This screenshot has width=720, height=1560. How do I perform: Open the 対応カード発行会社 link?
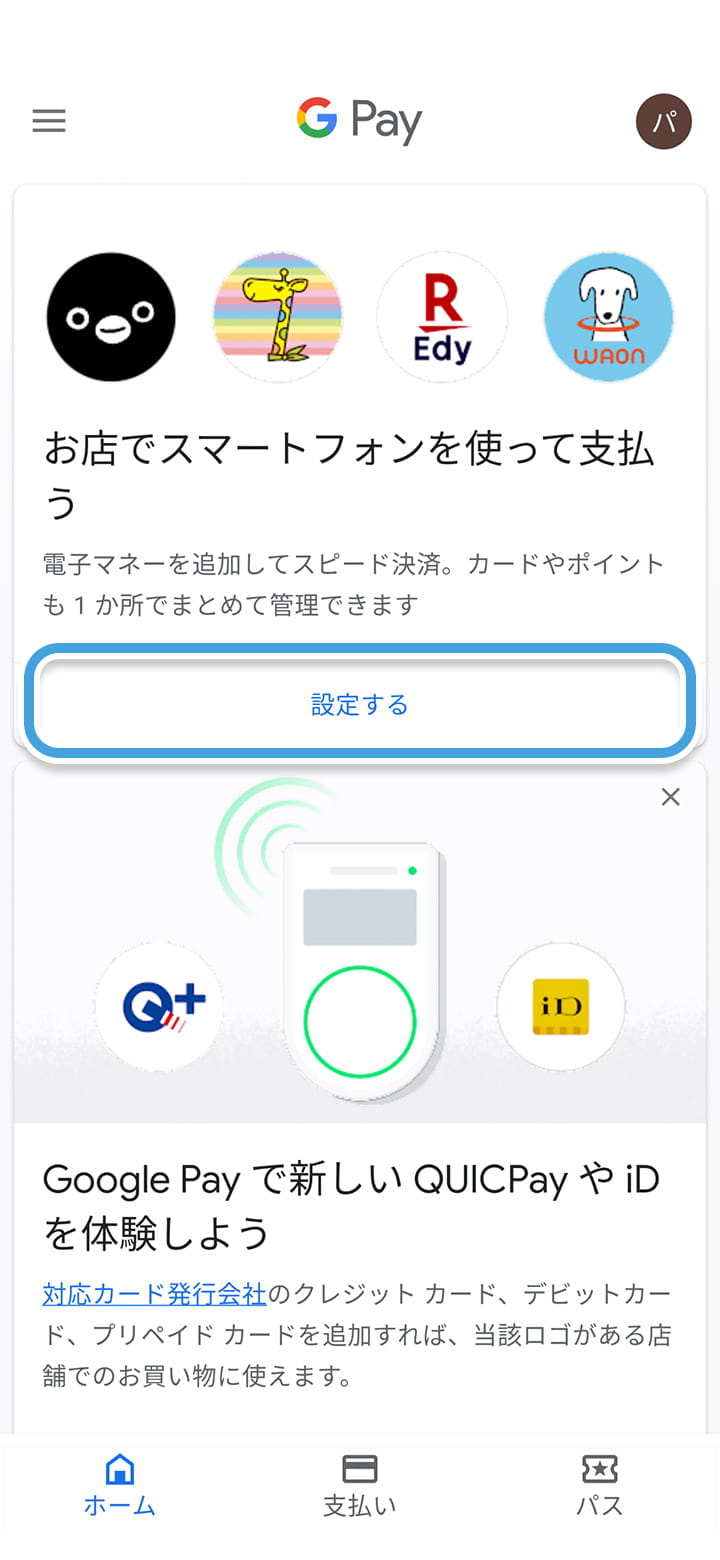[x=152, y=1292]
